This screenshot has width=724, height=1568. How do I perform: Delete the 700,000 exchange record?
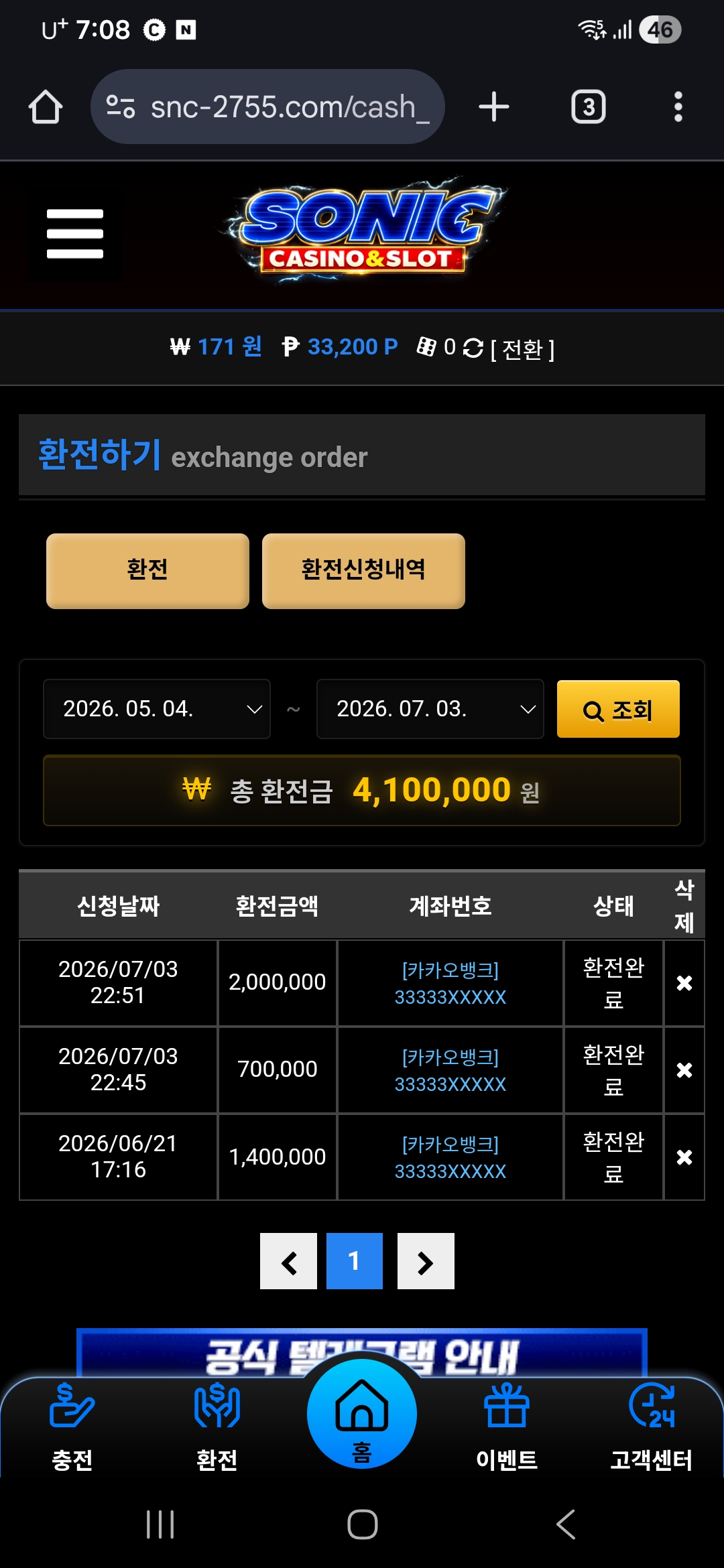pyautogui.click(x=684, y=1070)
